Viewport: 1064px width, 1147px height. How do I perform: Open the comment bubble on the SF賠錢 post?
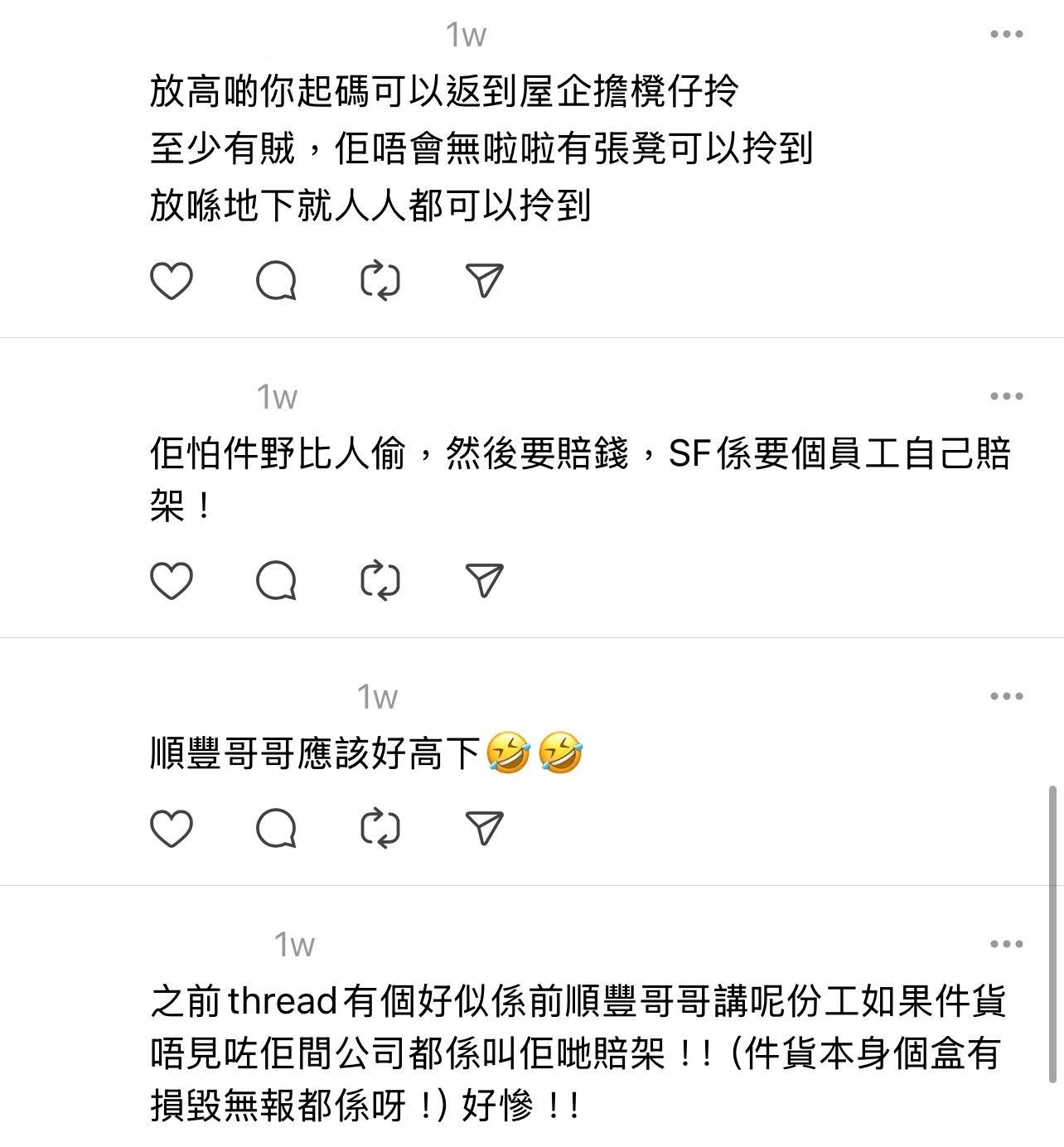pos(278,581)
